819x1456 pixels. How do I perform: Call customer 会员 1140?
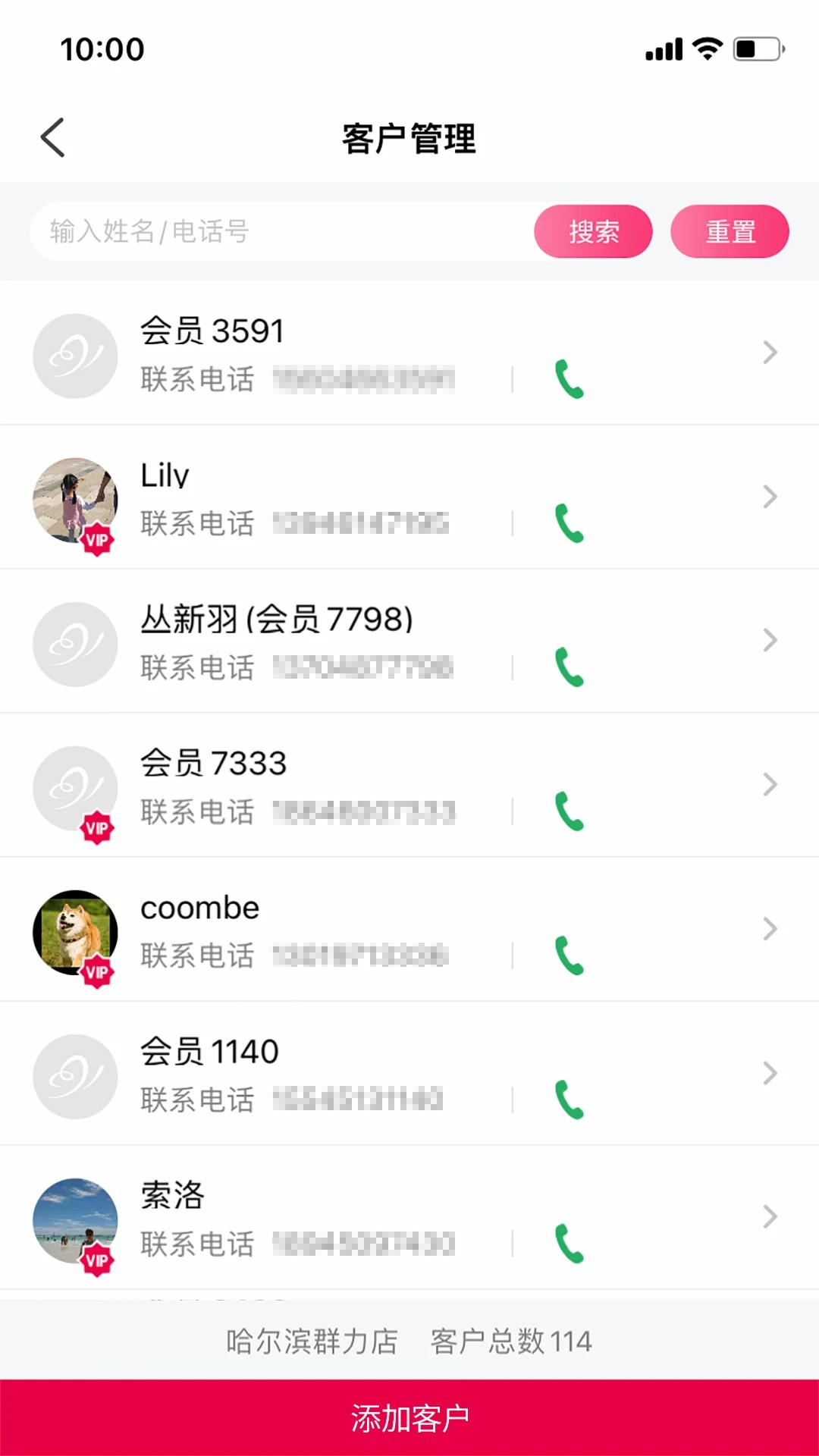[x=570, y=1100]
